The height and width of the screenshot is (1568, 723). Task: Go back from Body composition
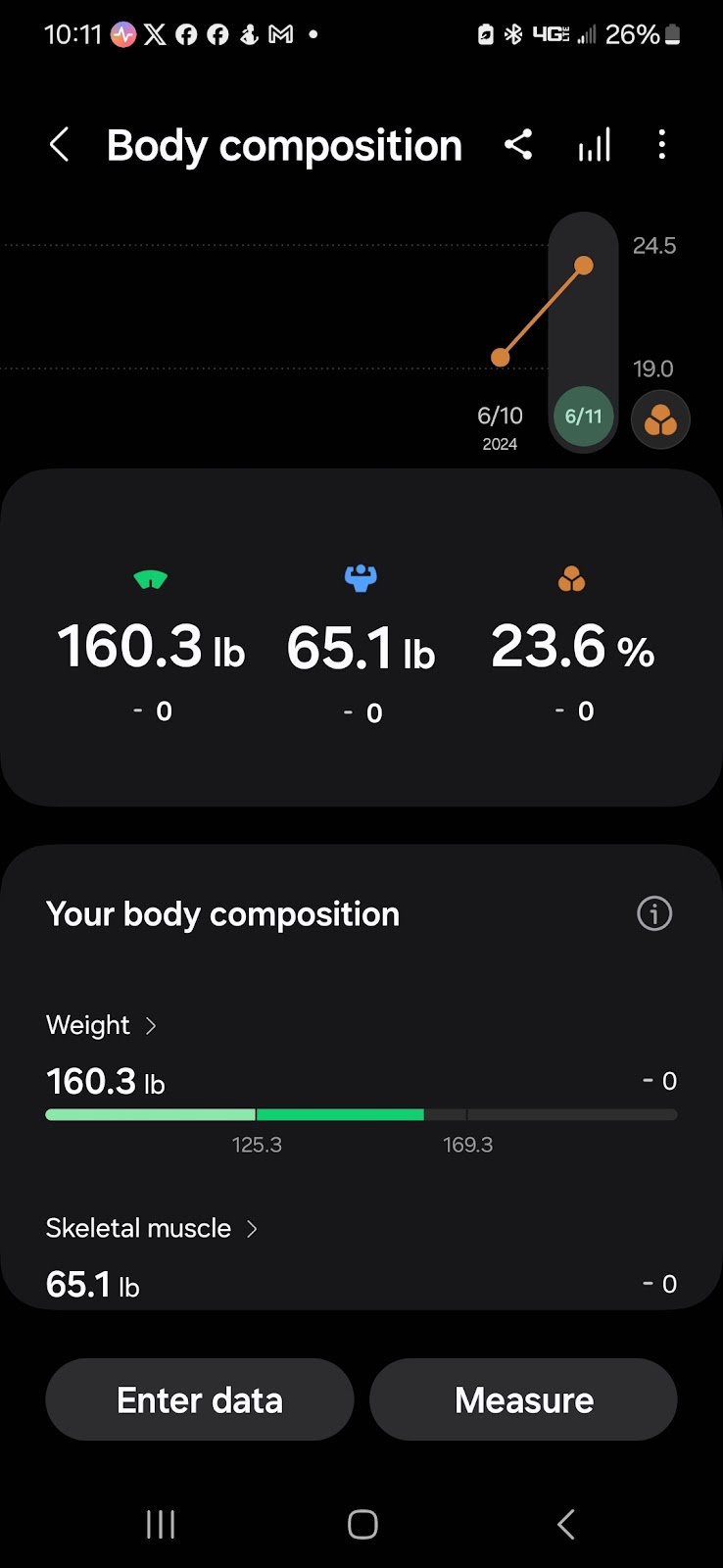tap(60, 145)
